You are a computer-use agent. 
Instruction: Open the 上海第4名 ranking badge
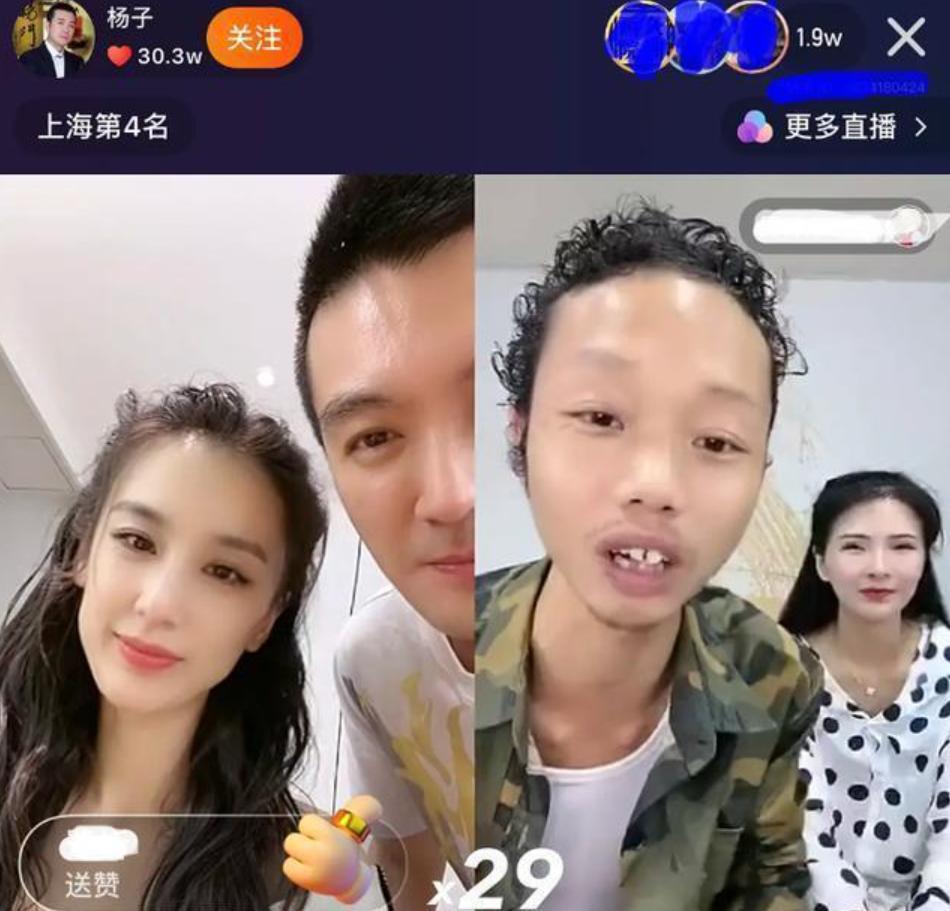click(x=103, y=127)
